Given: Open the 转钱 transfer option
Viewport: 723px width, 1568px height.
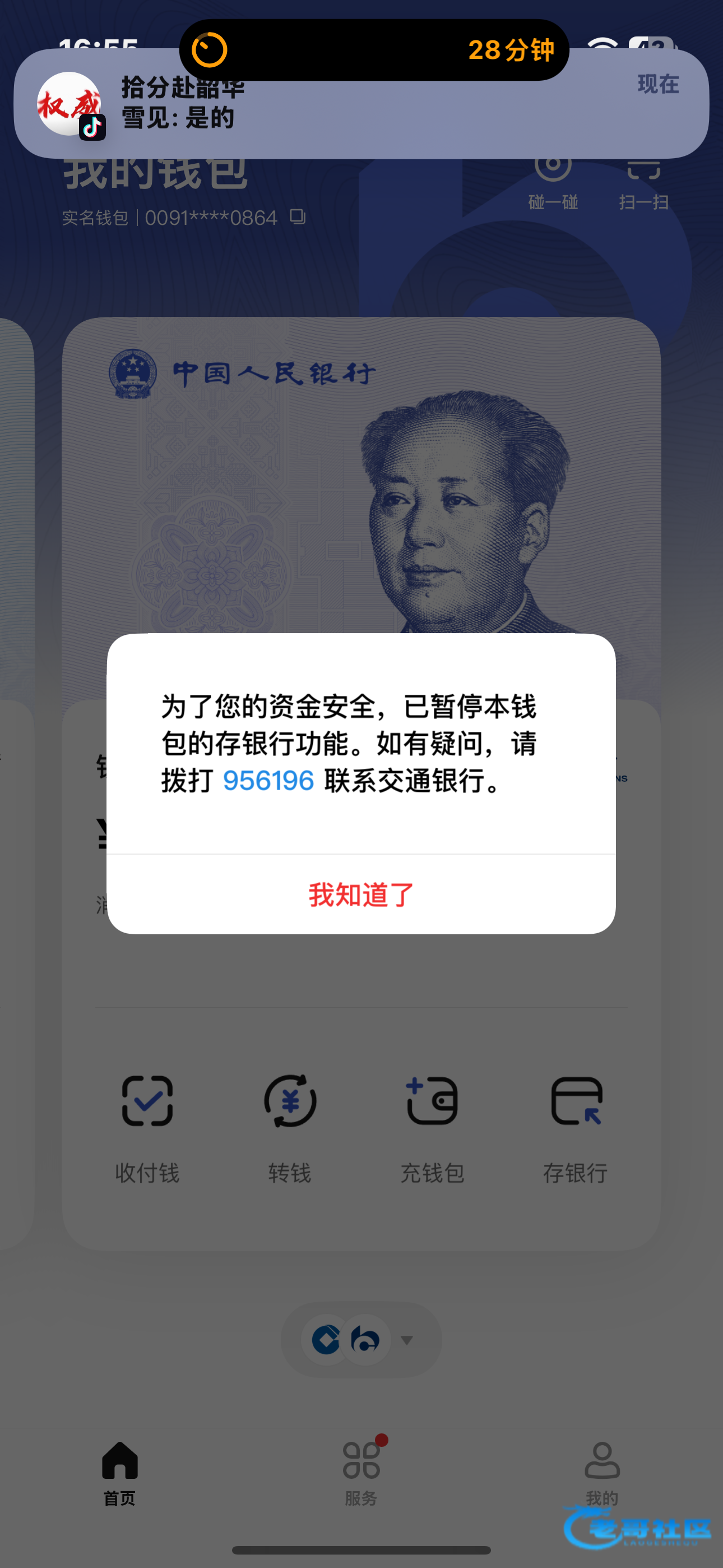Looking at the screenshot, I should [290, 1126].
